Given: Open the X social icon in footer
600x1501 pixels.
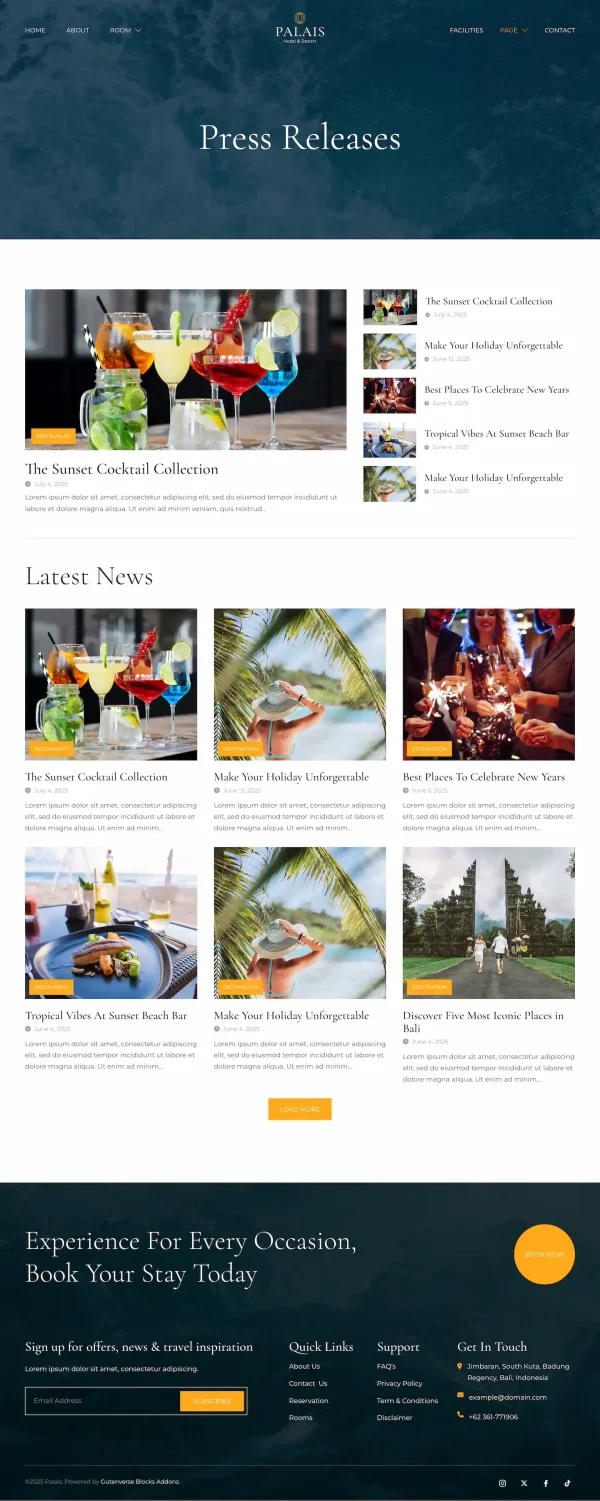Looking at the screenshot, I should [524, 1483].
